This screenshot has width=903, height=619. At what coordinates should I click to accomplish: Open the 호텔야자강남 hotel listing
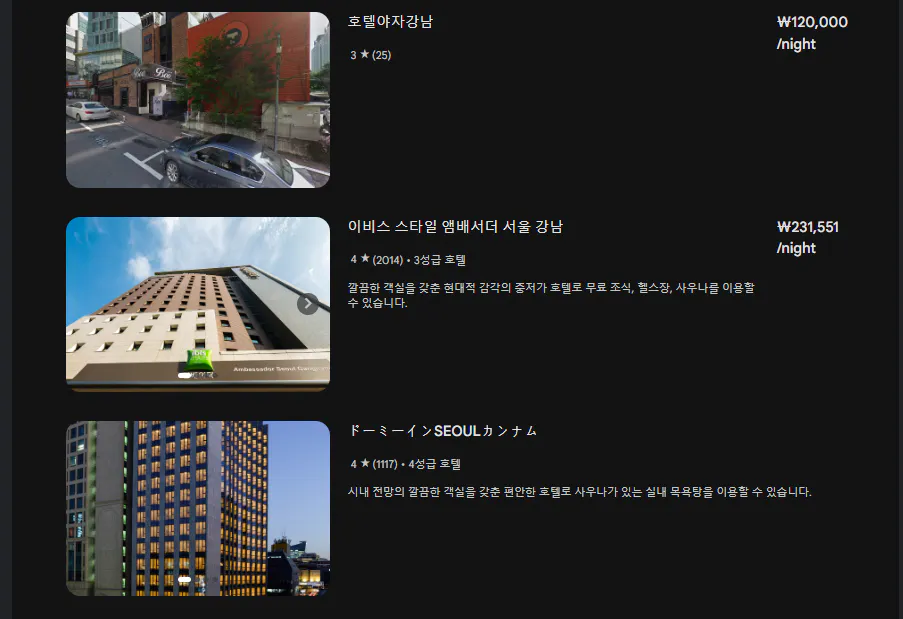point(391,22)
